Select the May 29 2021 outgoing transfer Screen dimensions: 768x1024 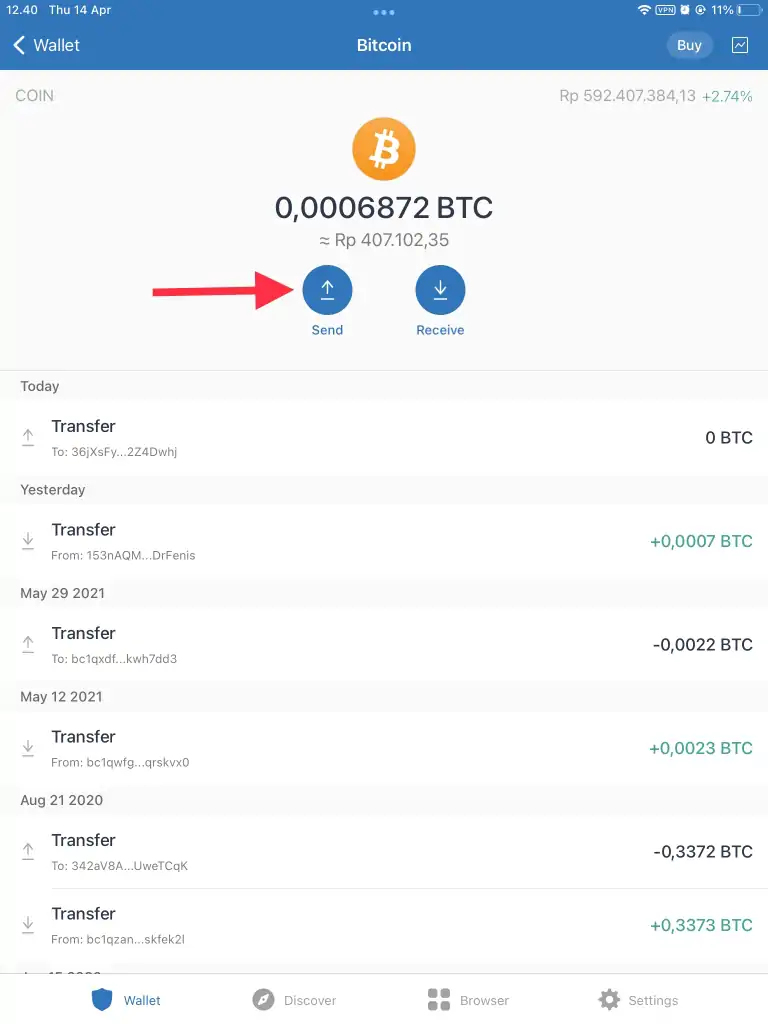(x=384, y=644)
